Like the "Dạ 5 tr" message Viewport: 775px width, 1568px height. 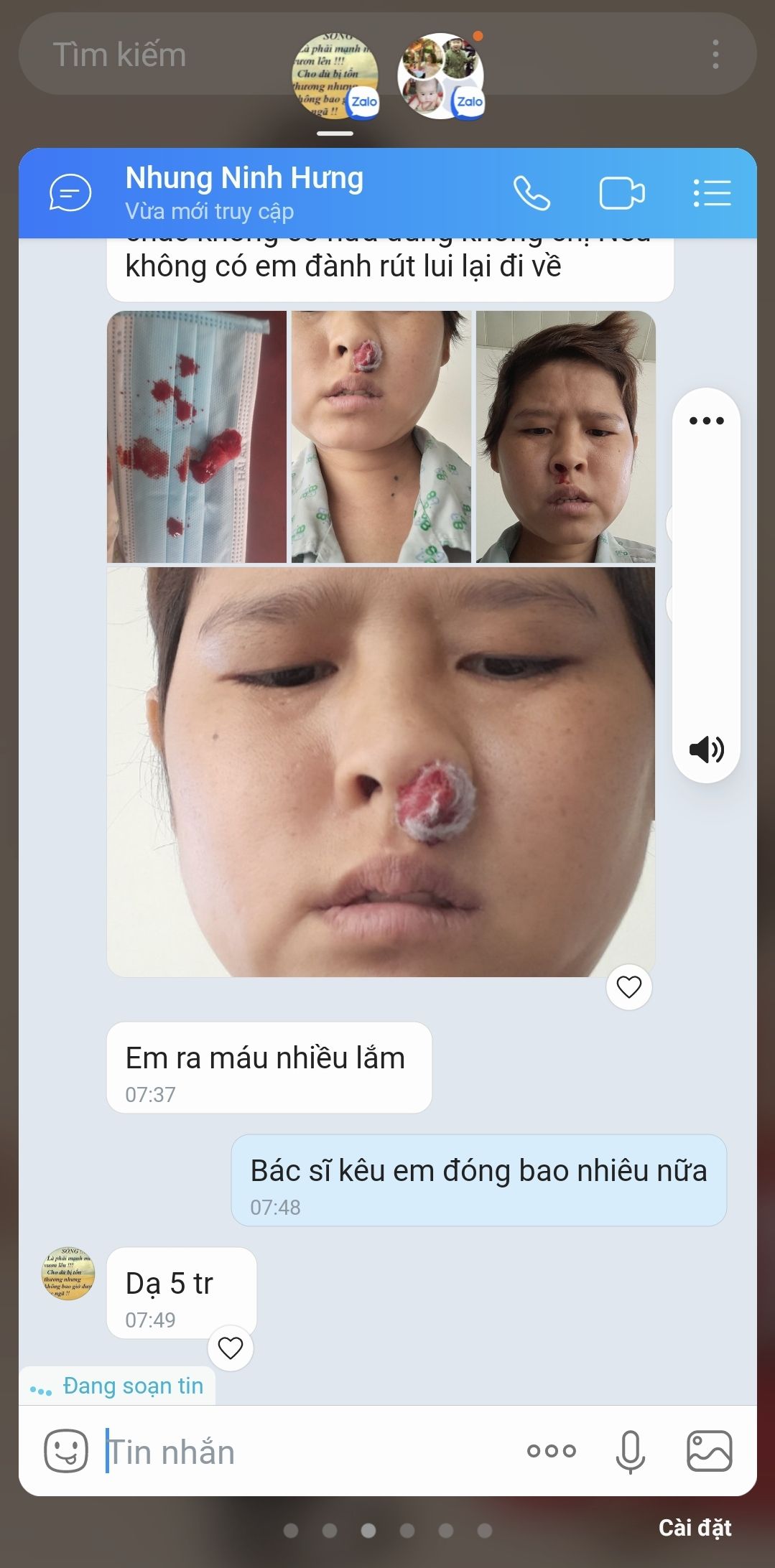(x=231, y=1348)
